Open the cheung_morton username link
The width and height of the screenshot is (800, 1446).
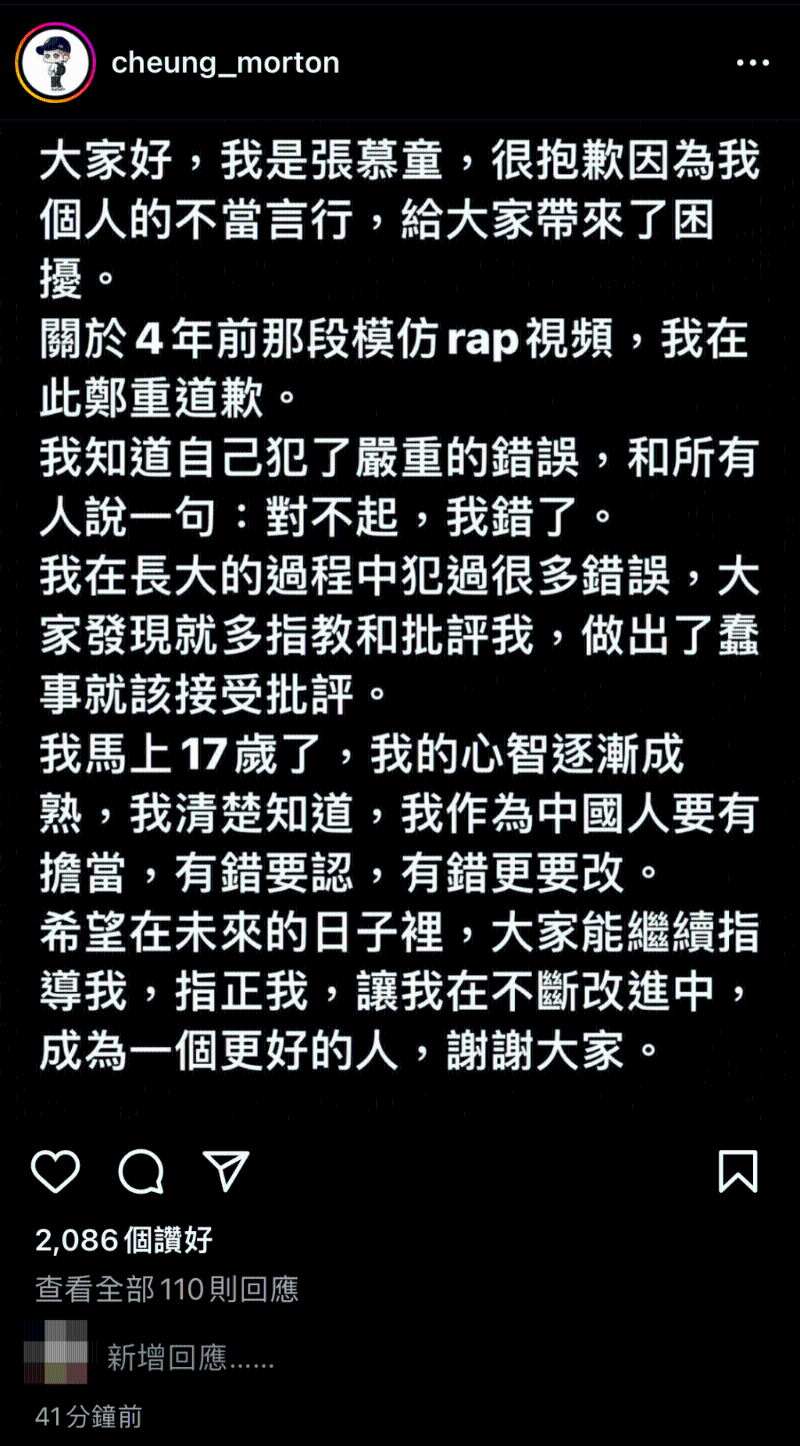point(225,63)
